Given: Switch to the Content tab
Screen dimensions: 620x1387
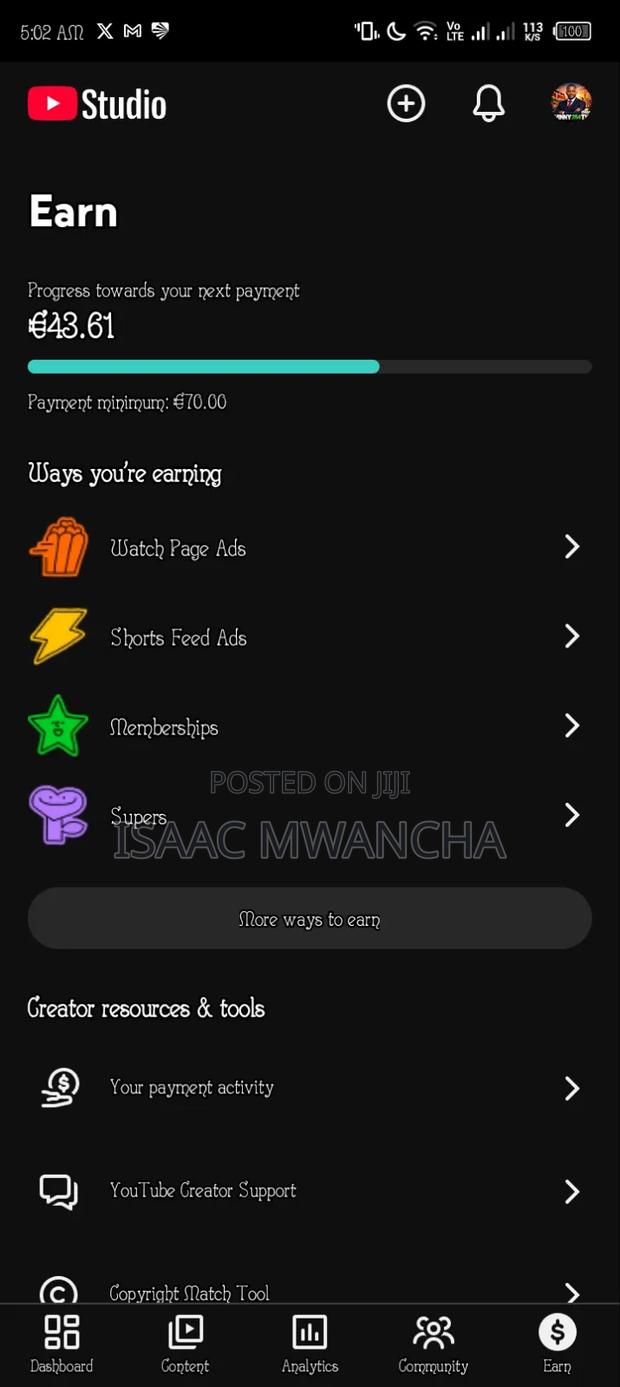Looking at the screenshot, I should point(186,1345).
